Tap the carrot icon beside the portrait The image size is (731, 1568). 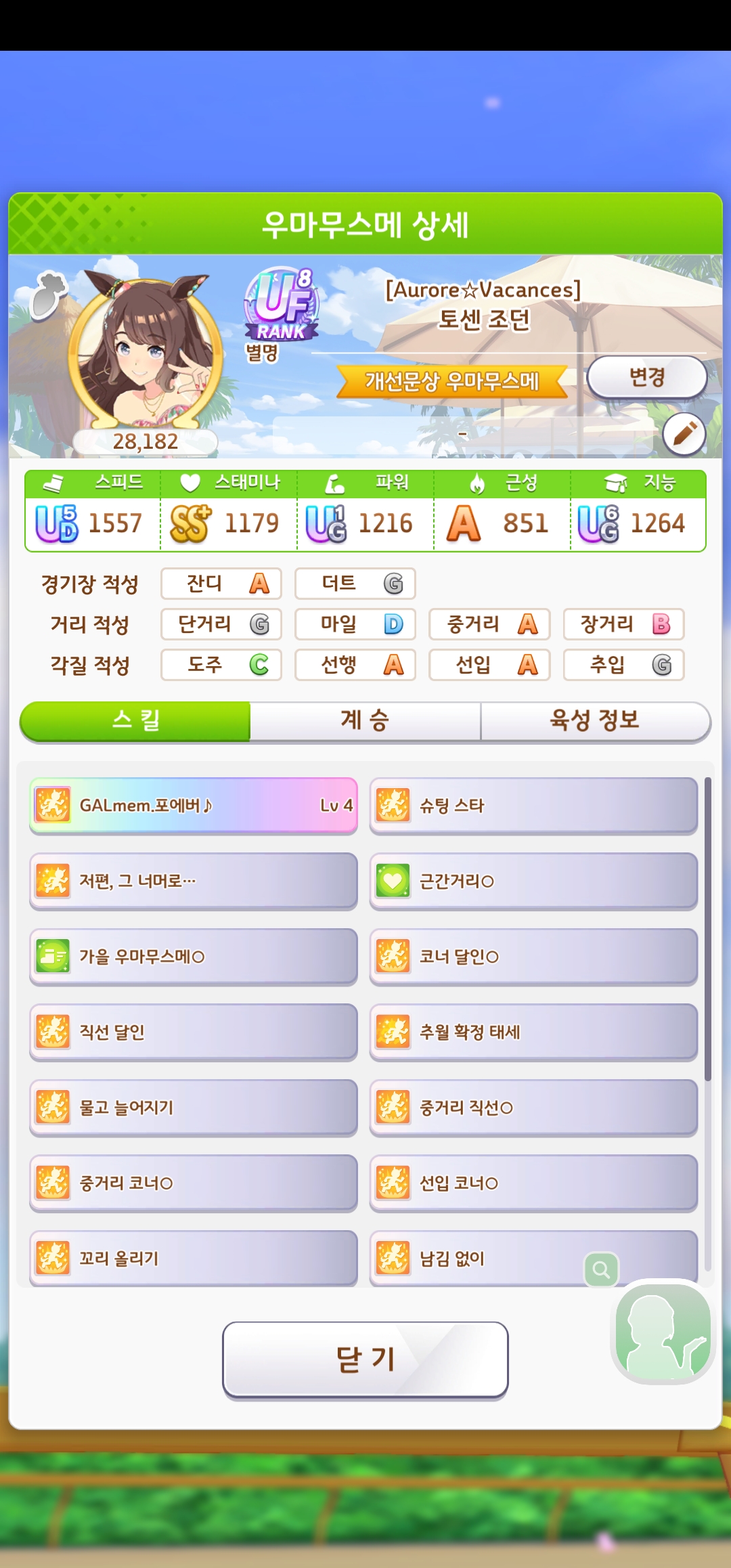coord(49,295)
